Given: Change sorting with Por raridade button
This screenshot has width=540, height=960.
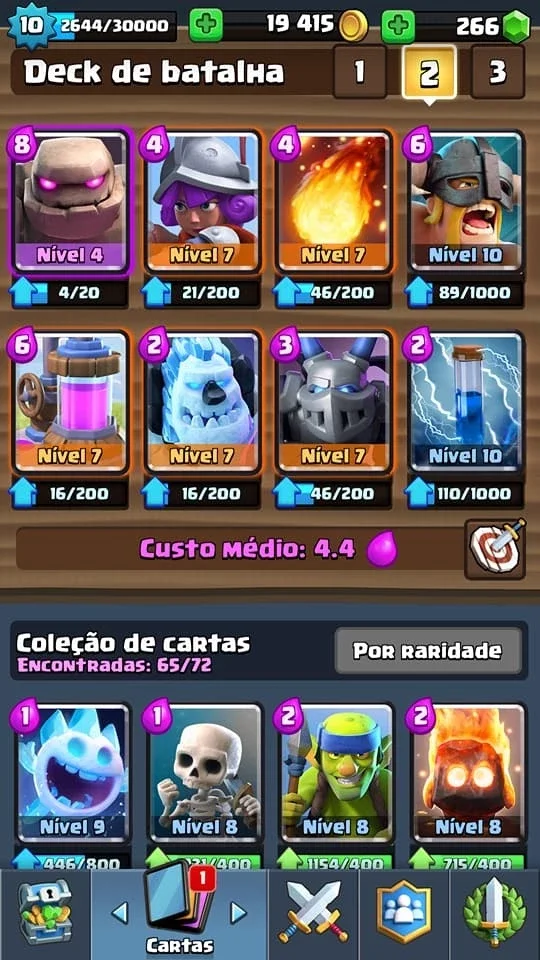Looking at the screenshot, I should (428, 651).
